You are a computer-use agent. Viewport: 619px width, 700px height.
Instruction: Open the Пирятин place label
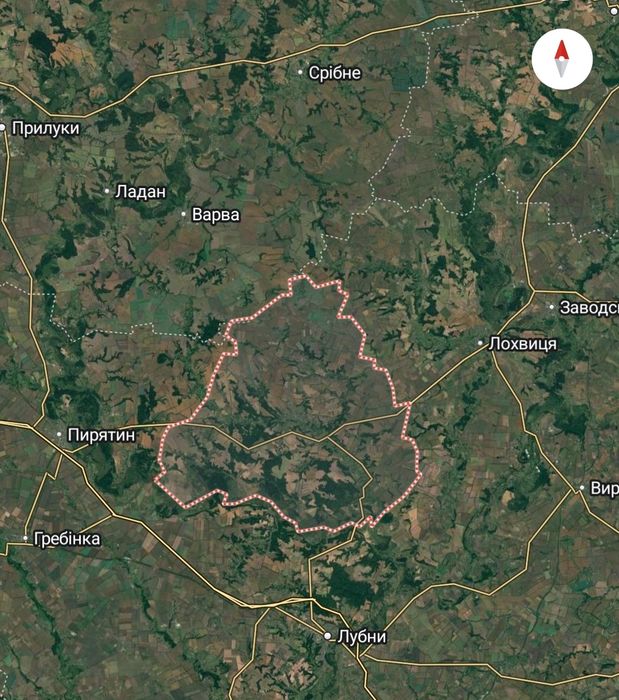pyautogui.click(x=101, y=435)
